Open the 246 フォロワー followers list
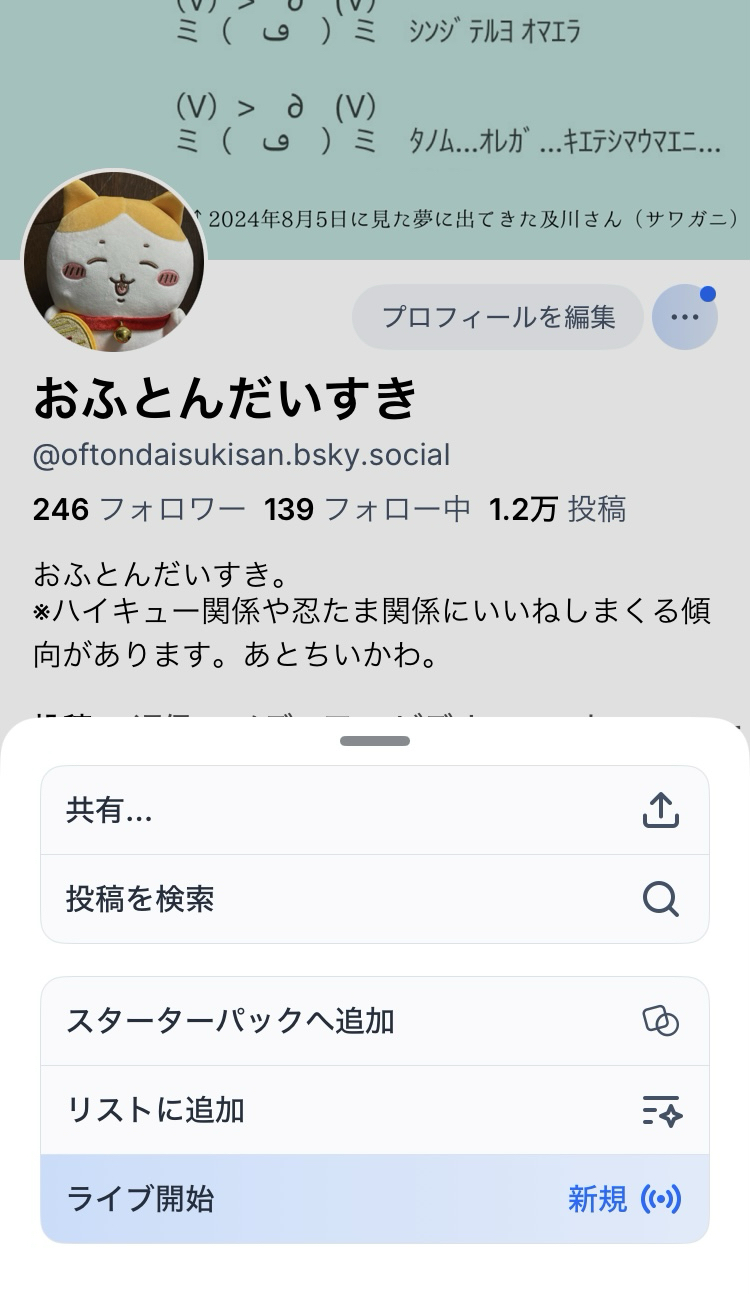This screenshot has height=1294, width=750. point(139,510)
